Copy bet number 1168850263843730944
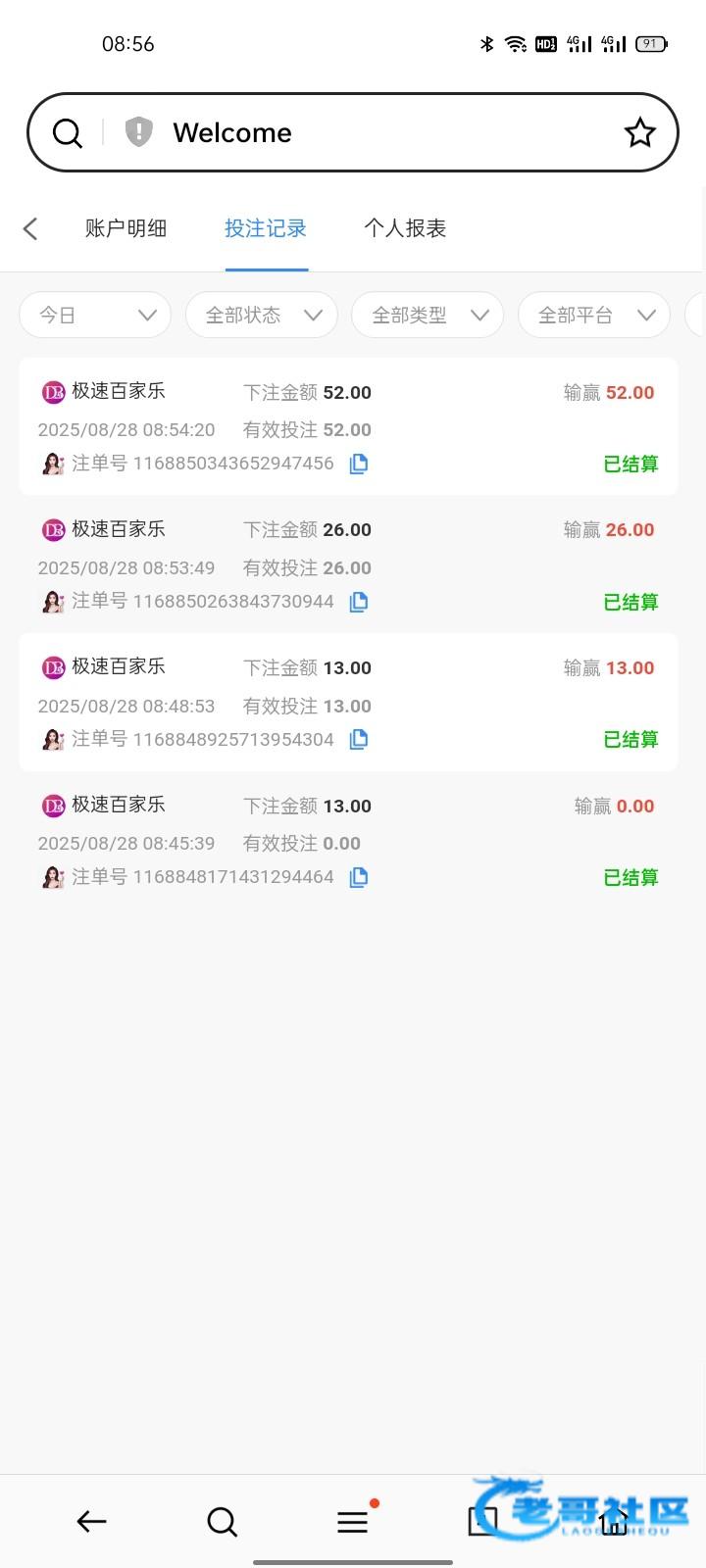This screenshot has height=1568, width=706. point(359,602)
